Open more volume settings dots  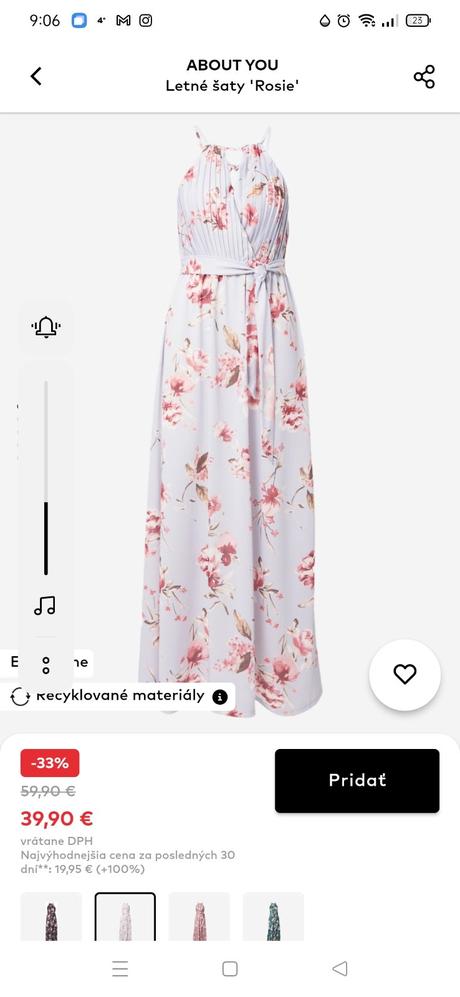pos(46,665)
